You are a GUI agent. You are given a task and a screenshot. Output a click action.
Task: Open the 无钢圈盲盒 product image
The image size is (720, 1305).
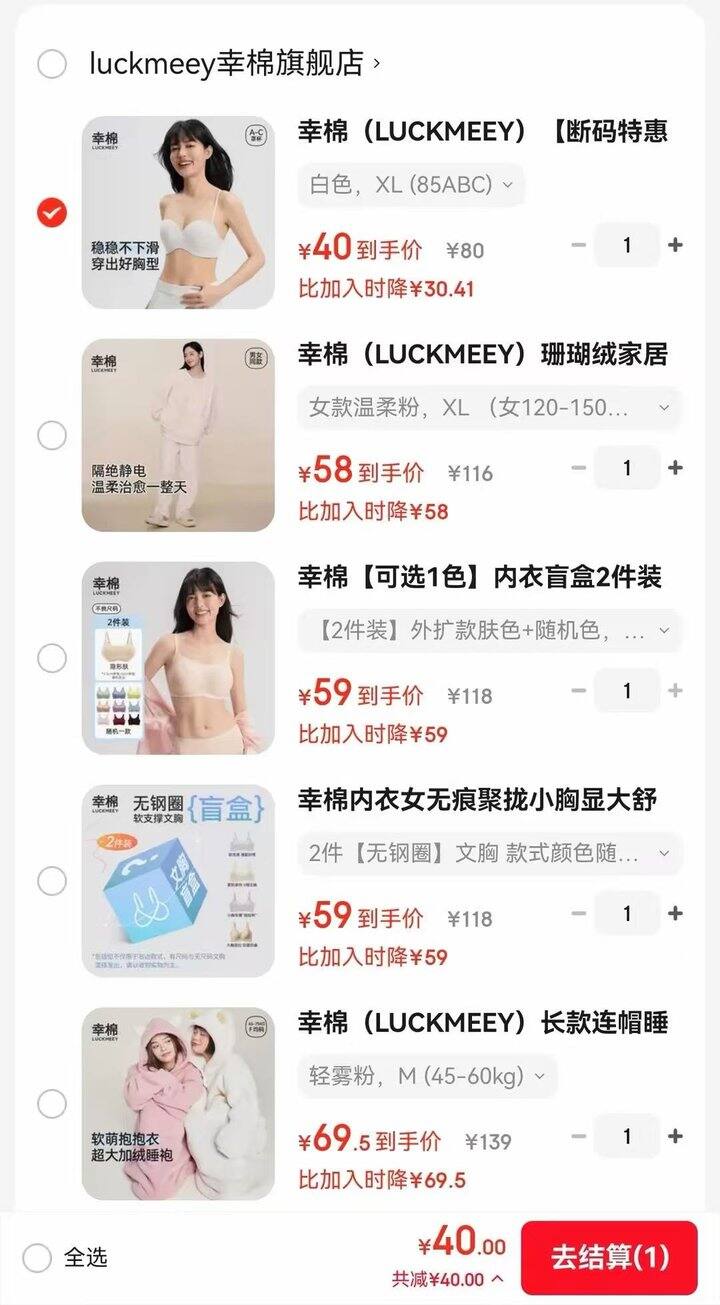pos(178,881)
